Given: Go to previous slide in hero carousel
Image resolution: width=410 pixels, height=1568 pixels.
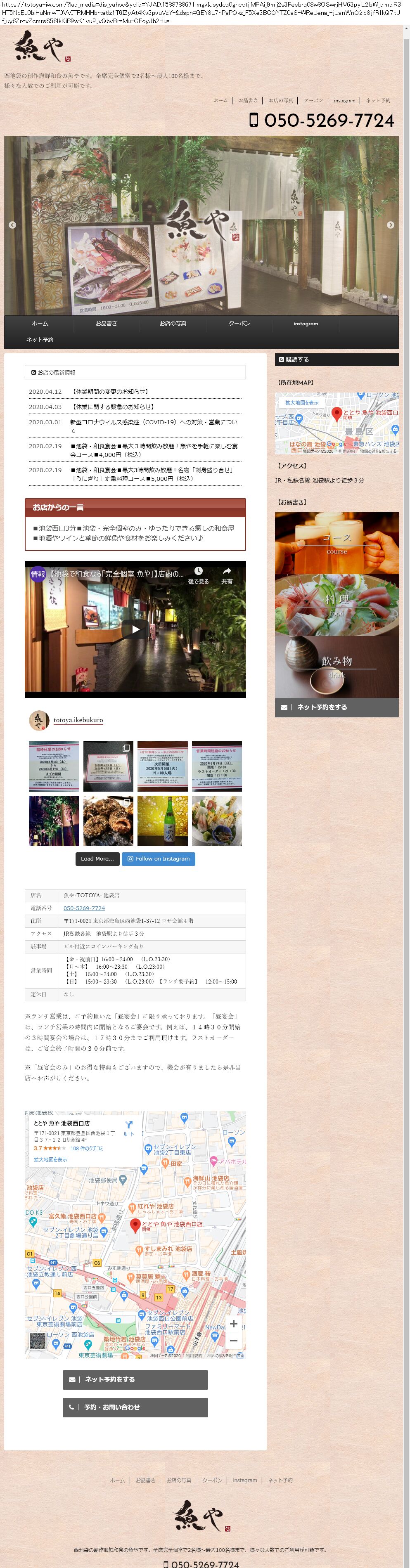Looking at the screenshot, I should (x=12, y=225).
